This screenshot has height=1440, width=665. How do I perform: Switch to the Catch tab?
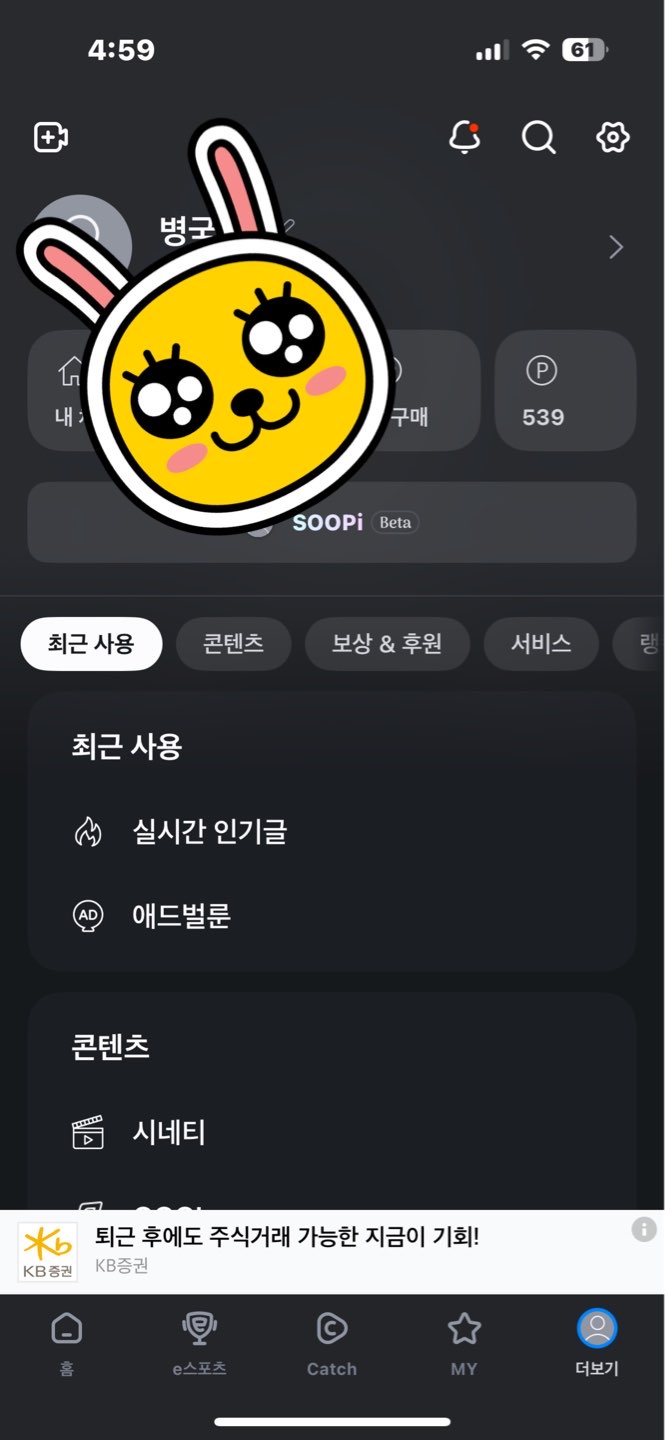[x=332, y=1344]
